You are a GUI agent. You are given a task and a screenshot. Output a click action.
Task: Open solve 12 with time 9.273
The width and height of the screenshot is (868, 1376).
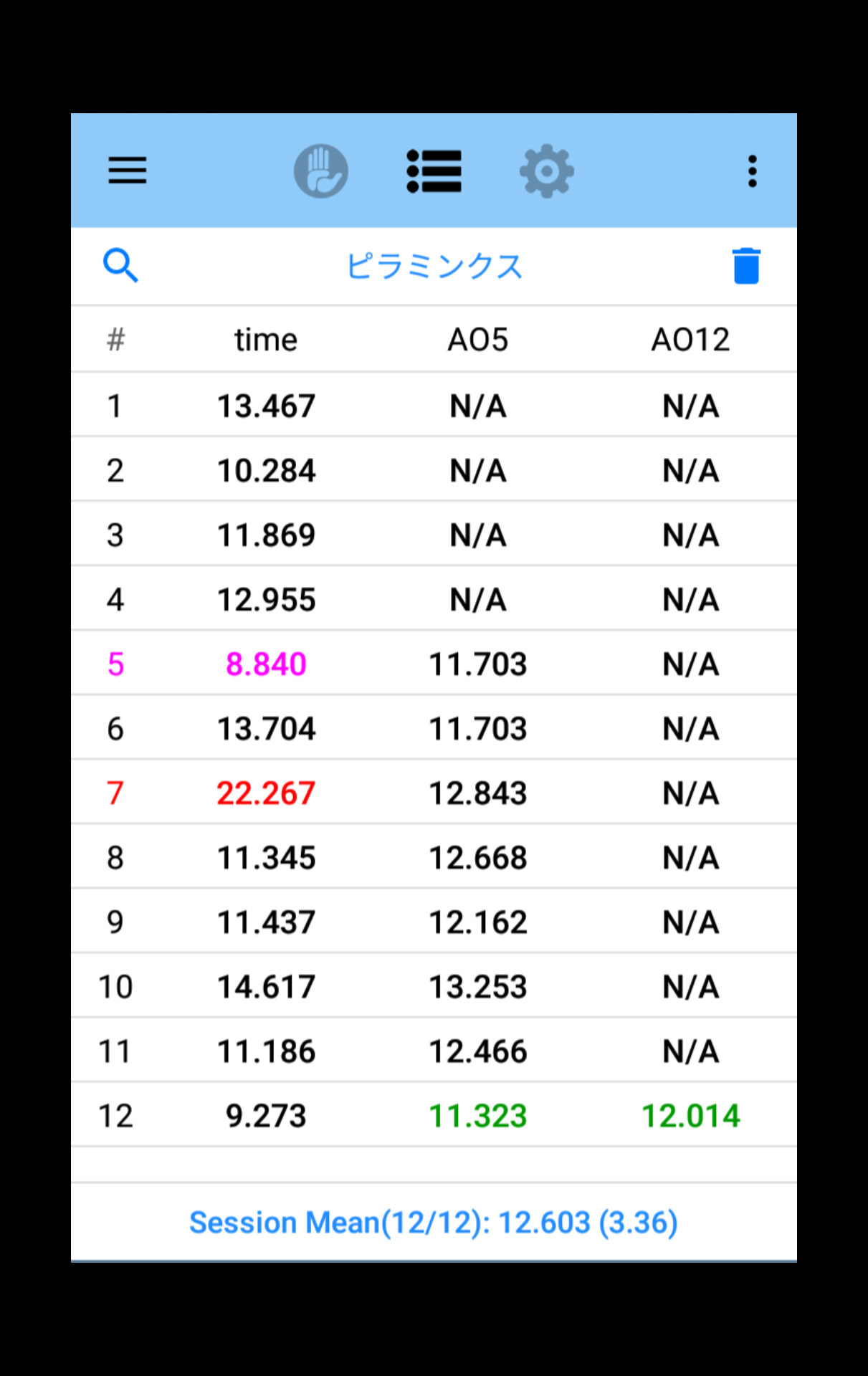266,1116
